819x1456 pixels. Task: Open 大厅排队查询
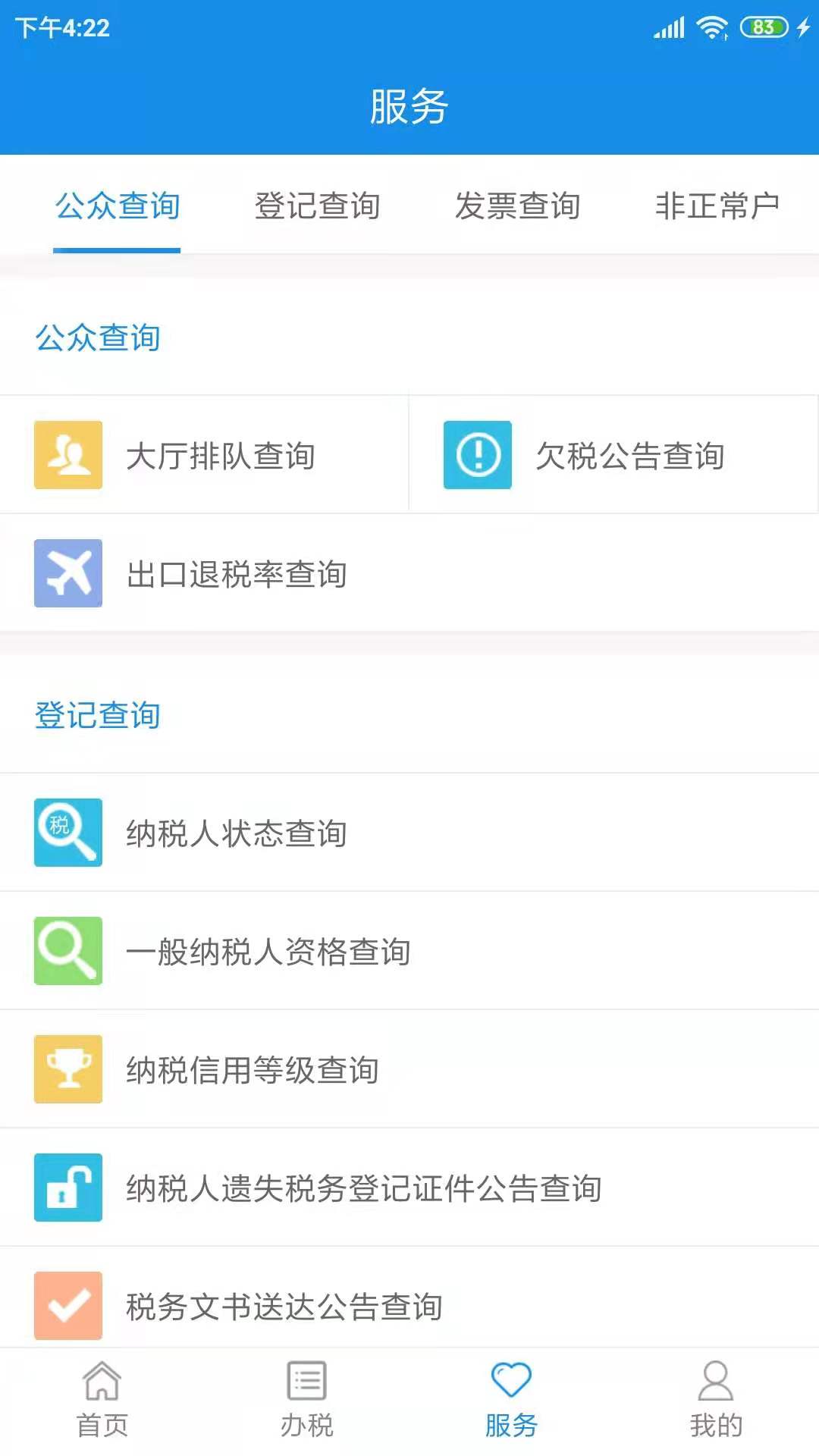point(204,455)
